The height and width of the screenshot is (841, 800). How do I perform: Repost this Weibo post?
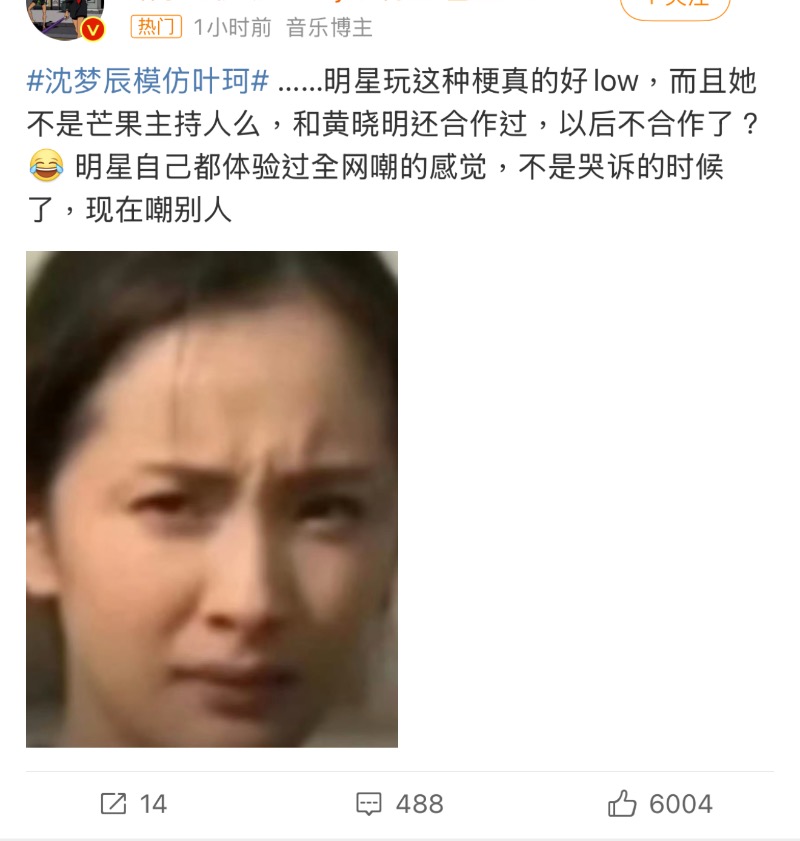coord(134,803)
